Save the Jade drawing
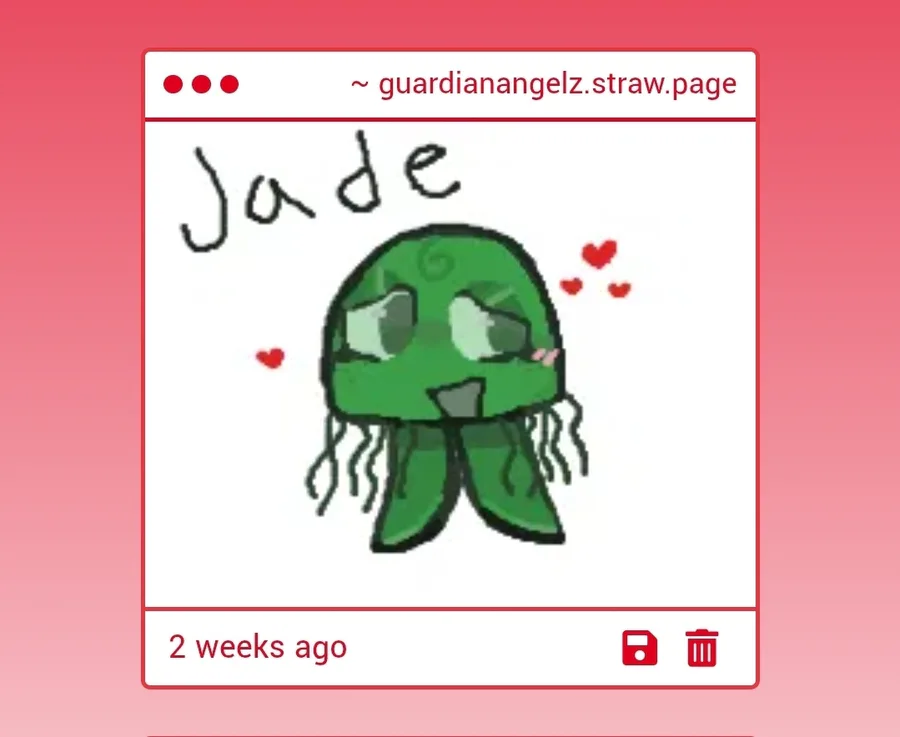The image size is (900, 737). click(x=639, y=648)
